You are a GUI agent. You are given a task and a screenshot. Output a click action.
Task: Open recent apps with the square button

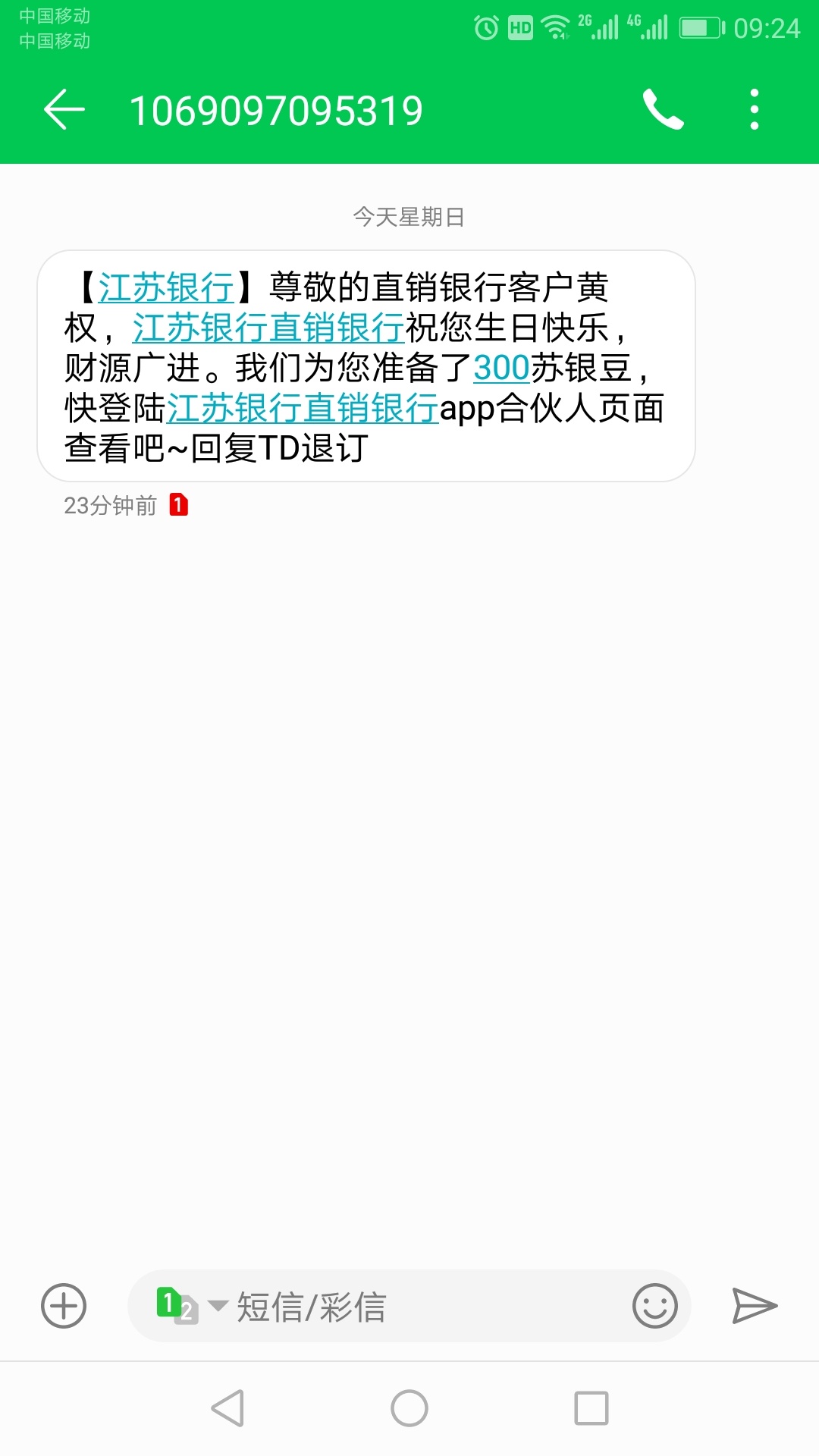[591, 1408]
